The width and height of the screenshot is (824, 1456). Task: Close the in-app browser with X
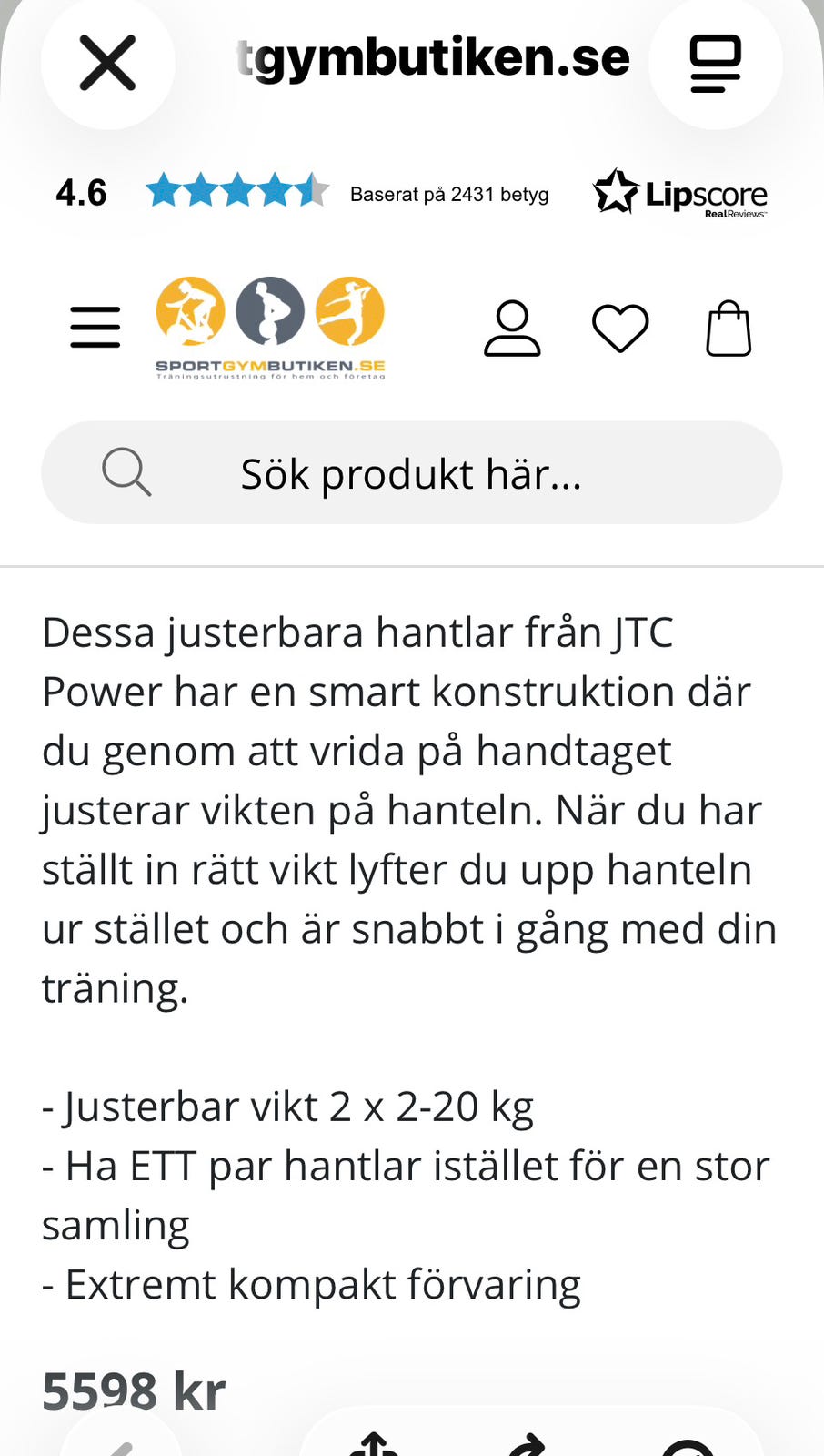107,63
